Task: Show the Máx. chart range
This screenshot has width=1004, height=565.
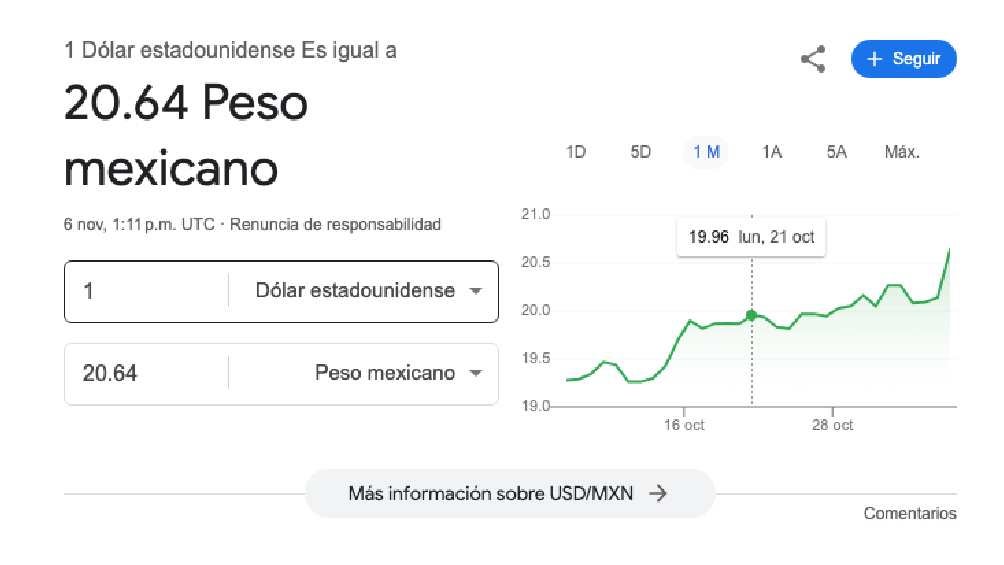Action: (901, 152)
